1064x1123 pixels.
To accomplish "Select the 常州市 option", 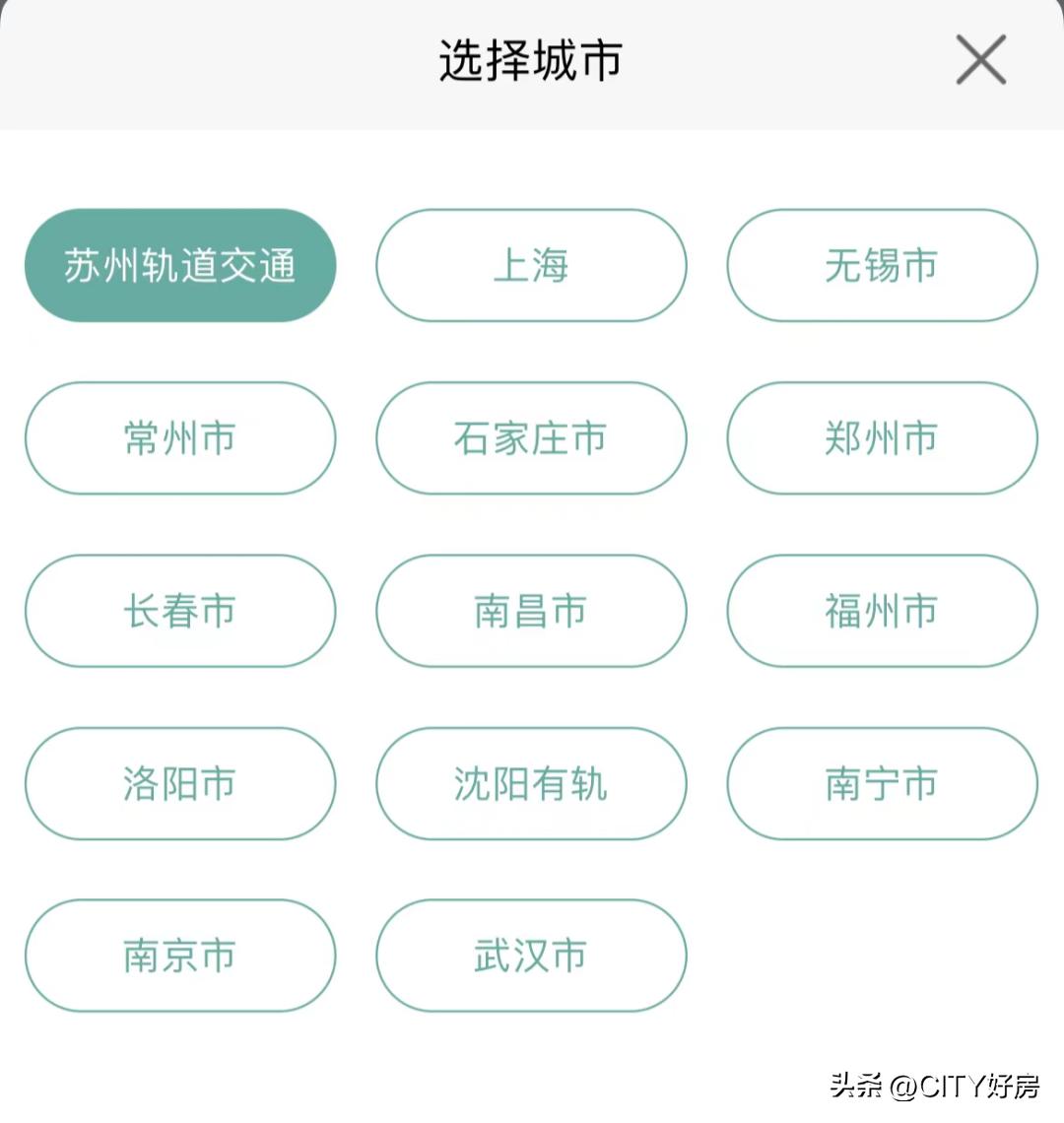I will click(x=179, y=438).
